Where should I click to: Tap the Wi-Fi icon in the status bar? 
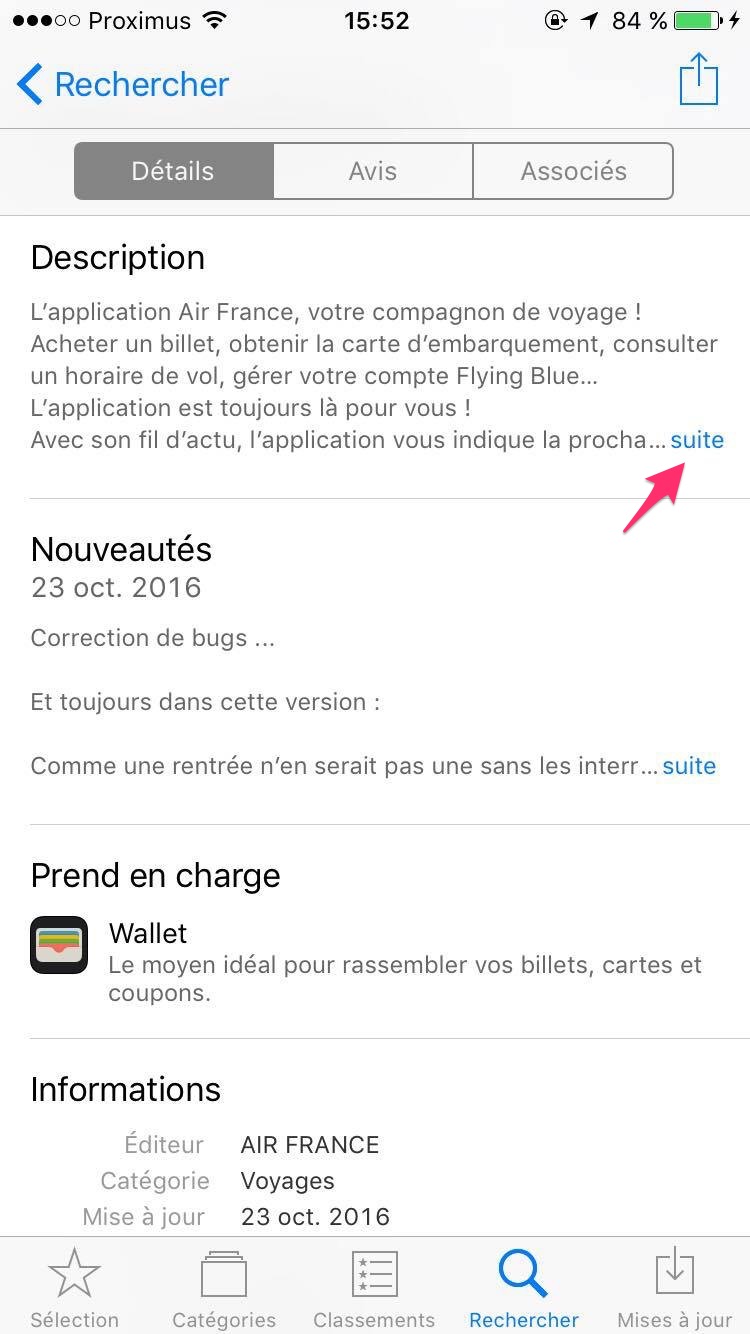[x=213, y=18]
